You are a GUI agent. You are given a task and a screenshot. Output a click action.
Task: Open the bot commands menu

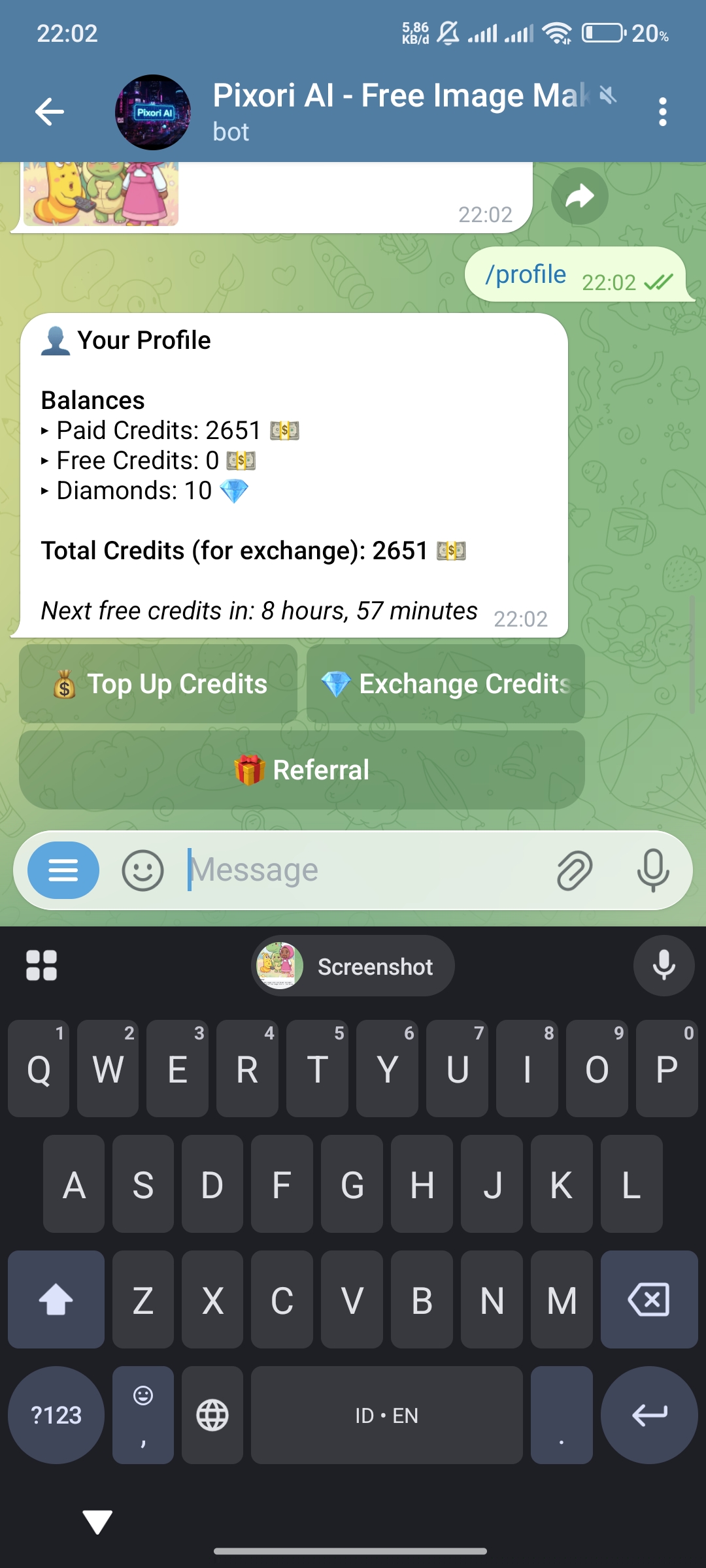tap(63, 870)
